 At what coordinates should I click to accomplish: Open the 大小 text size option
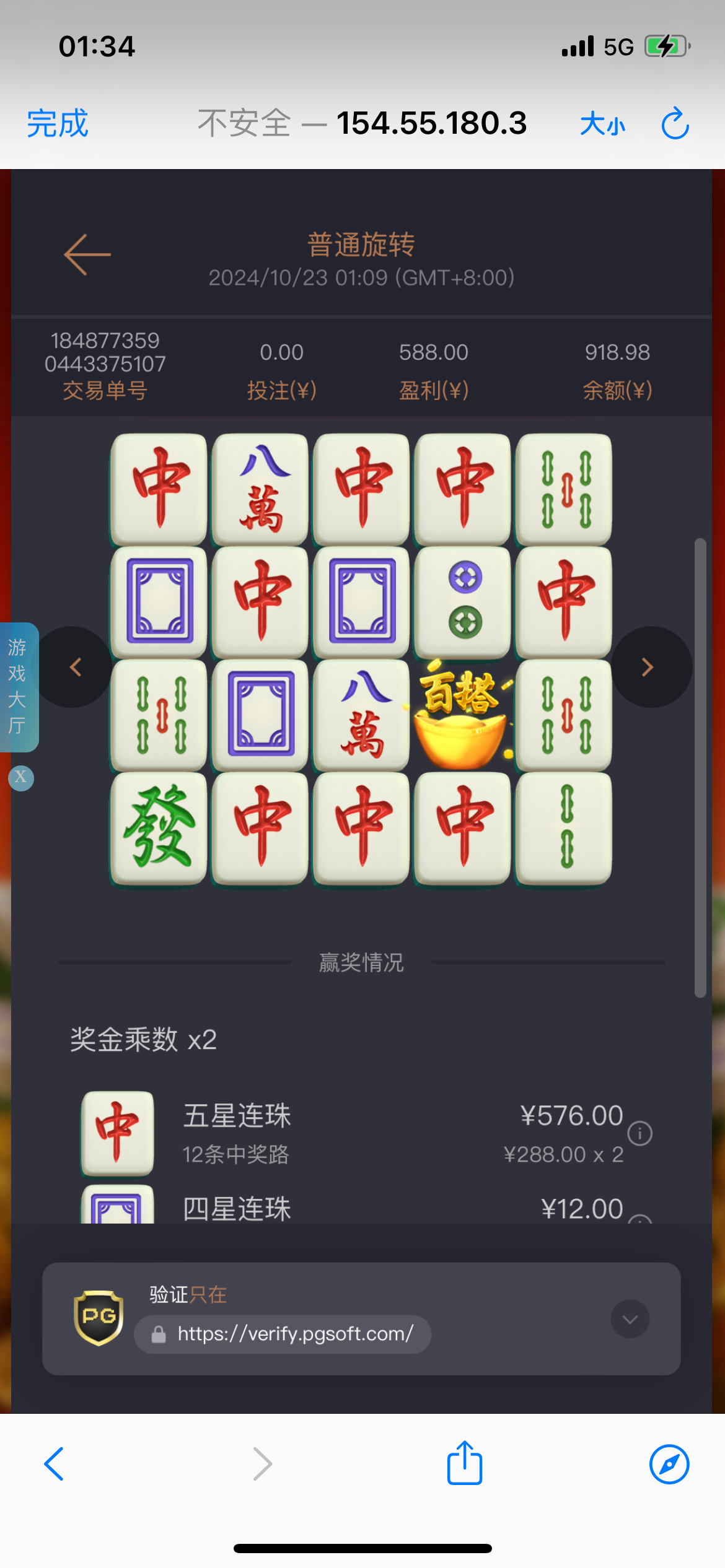602,124
